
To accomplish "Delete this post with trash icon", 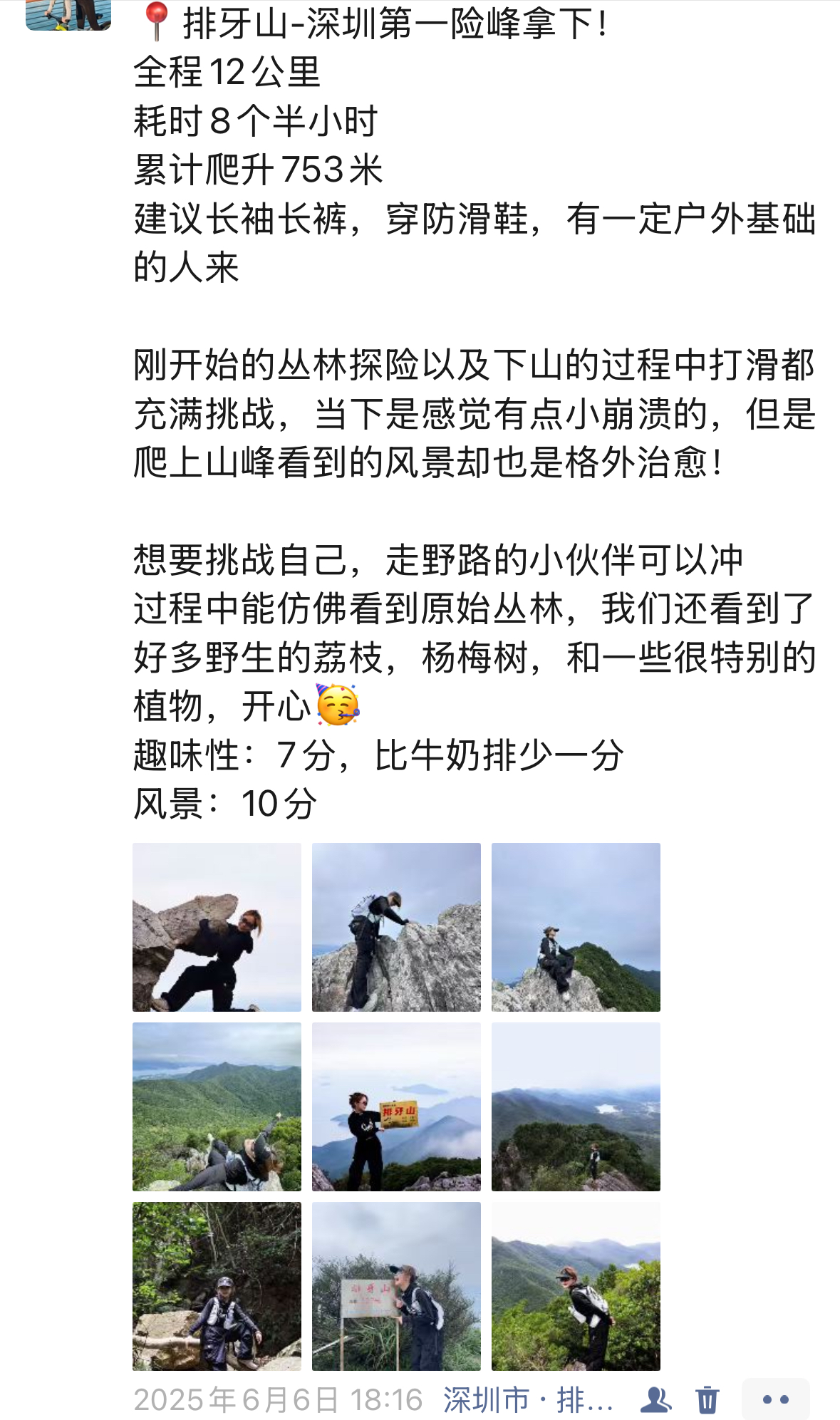I will point(707,1400).
